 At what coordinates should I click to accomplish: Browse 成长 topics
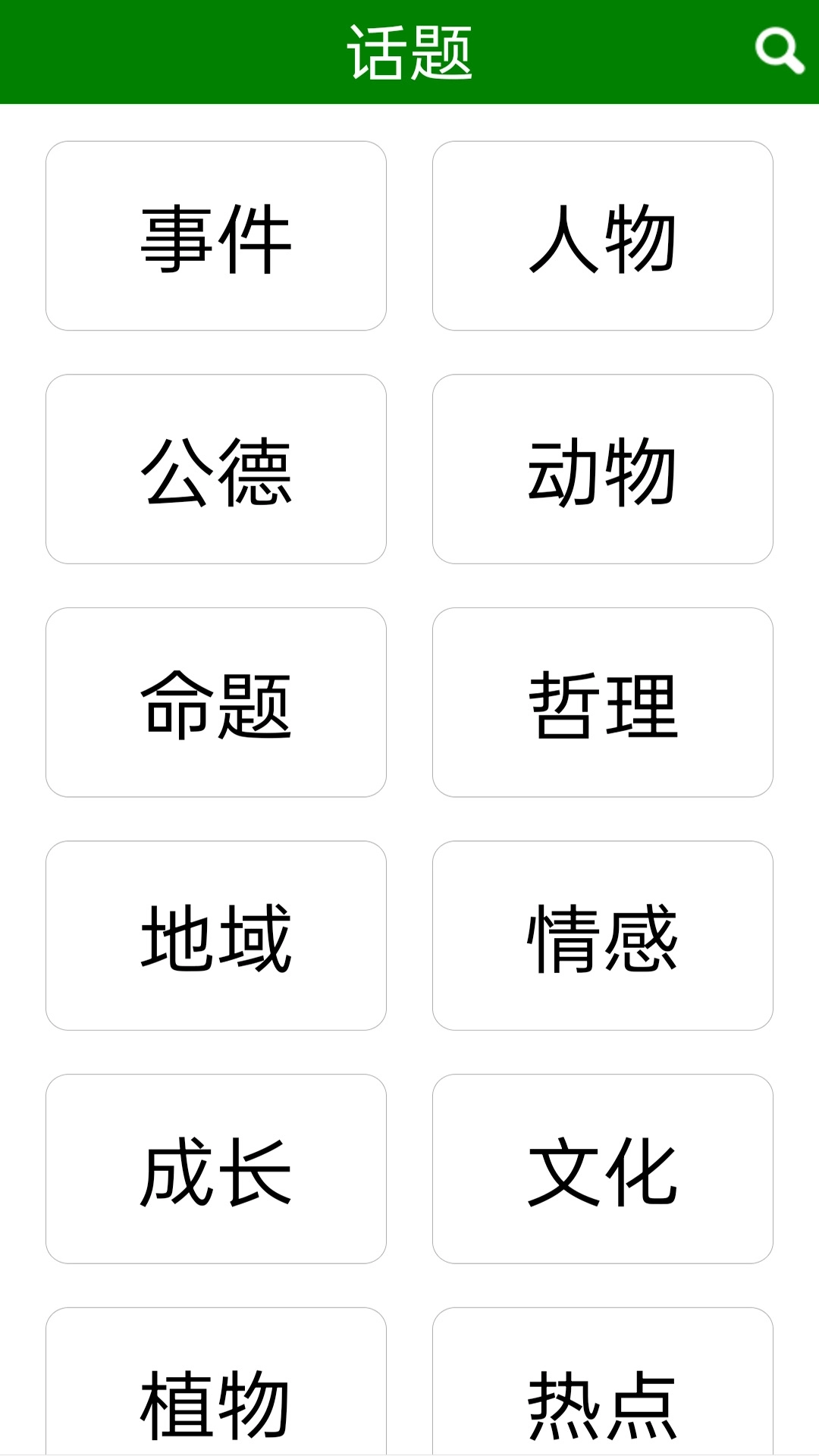coord(217,1171)
